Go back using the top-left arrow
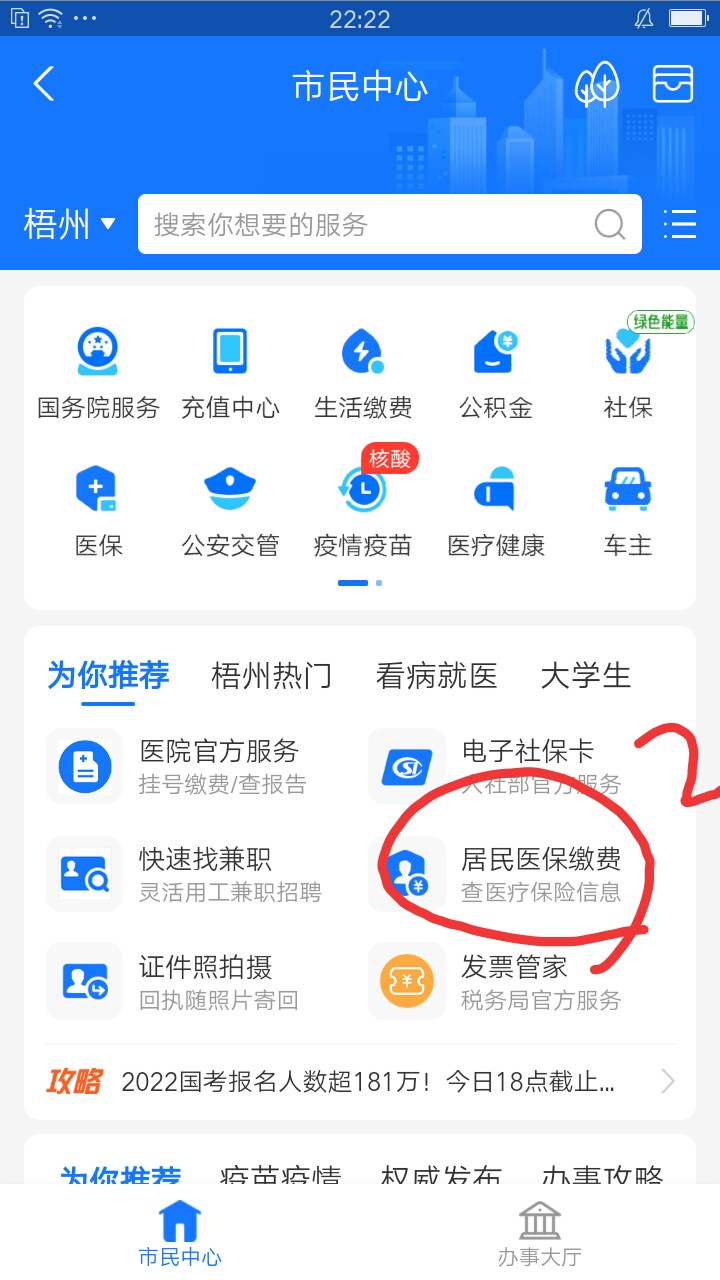The width and height of the screenshot is (720, 1280). tap(44, 85)
